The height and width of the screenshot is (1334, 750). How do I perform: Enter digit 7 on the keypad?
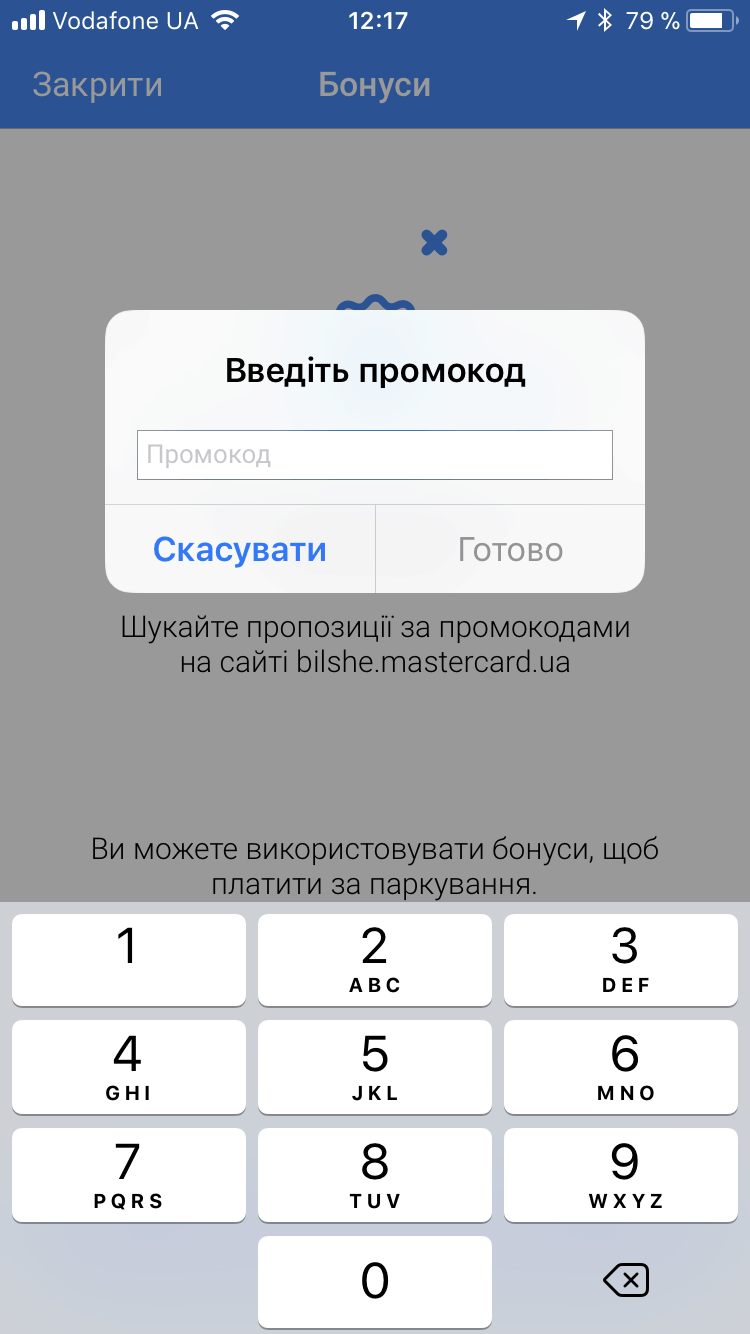[129, 1175]
